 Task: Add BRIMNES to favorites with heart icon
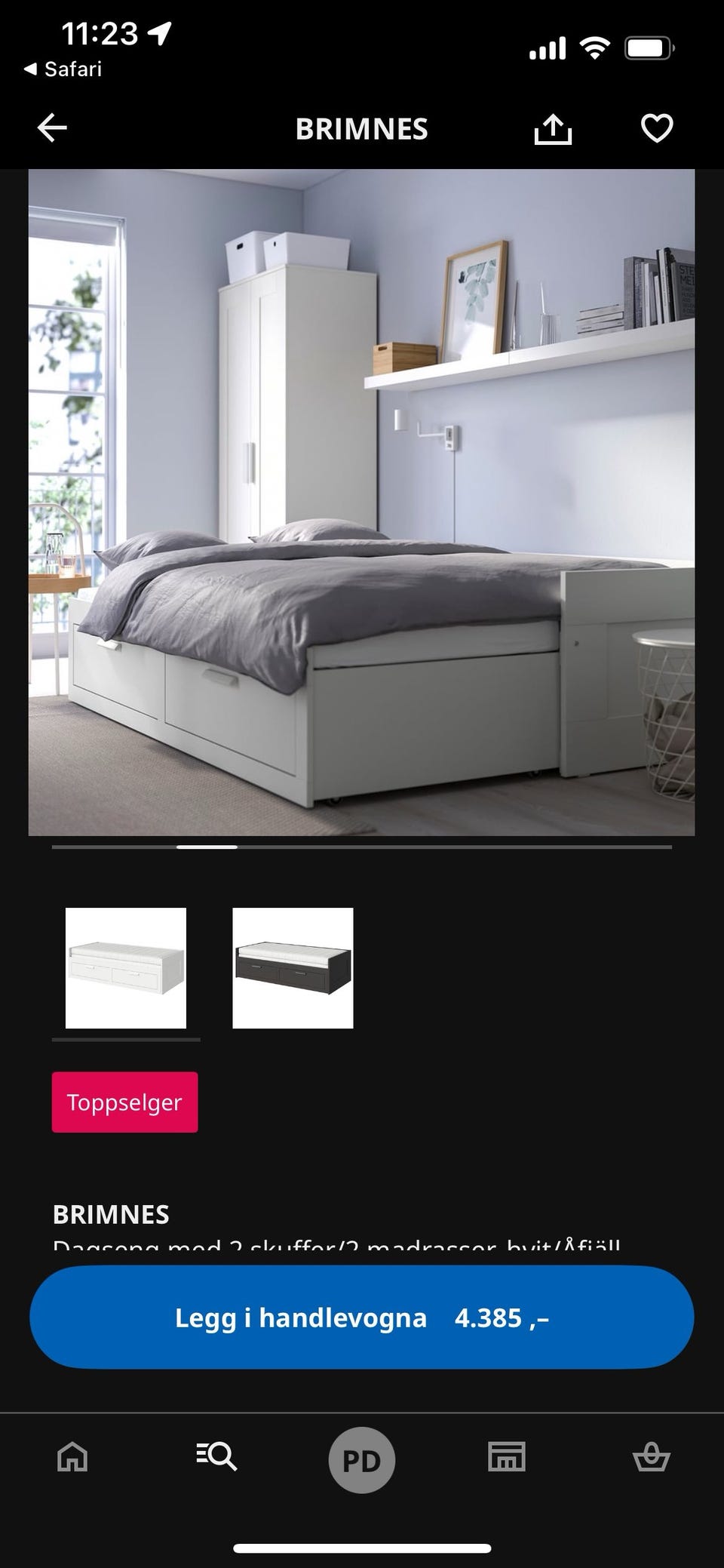[656, 128]
